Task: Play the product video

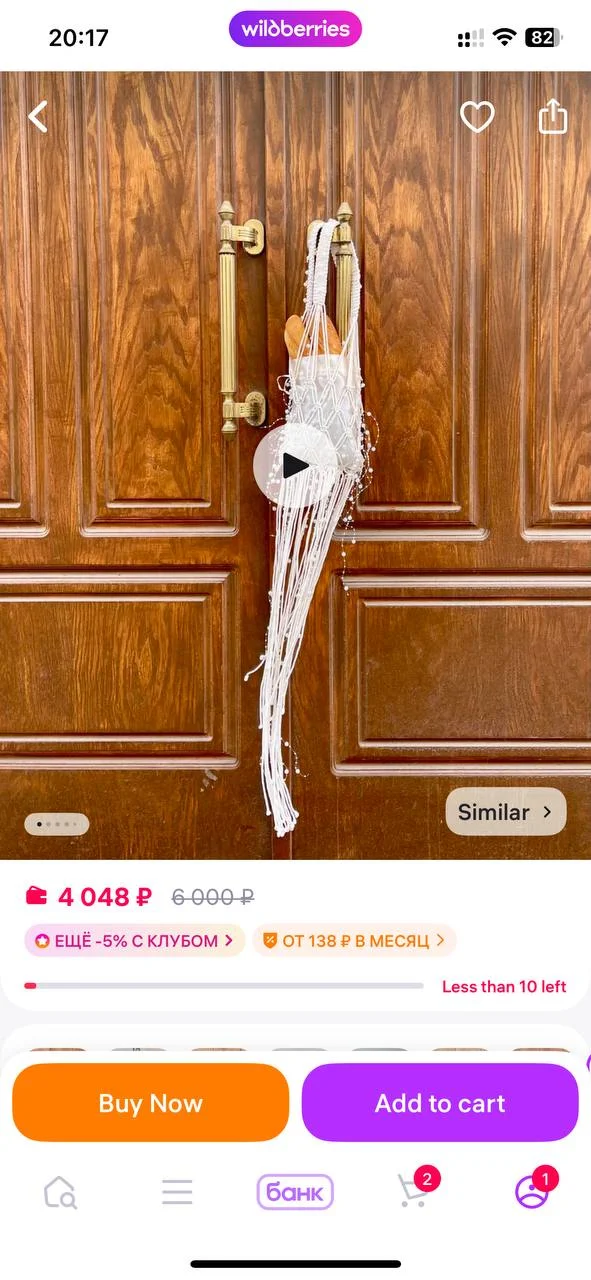Action: click(294, 465)
